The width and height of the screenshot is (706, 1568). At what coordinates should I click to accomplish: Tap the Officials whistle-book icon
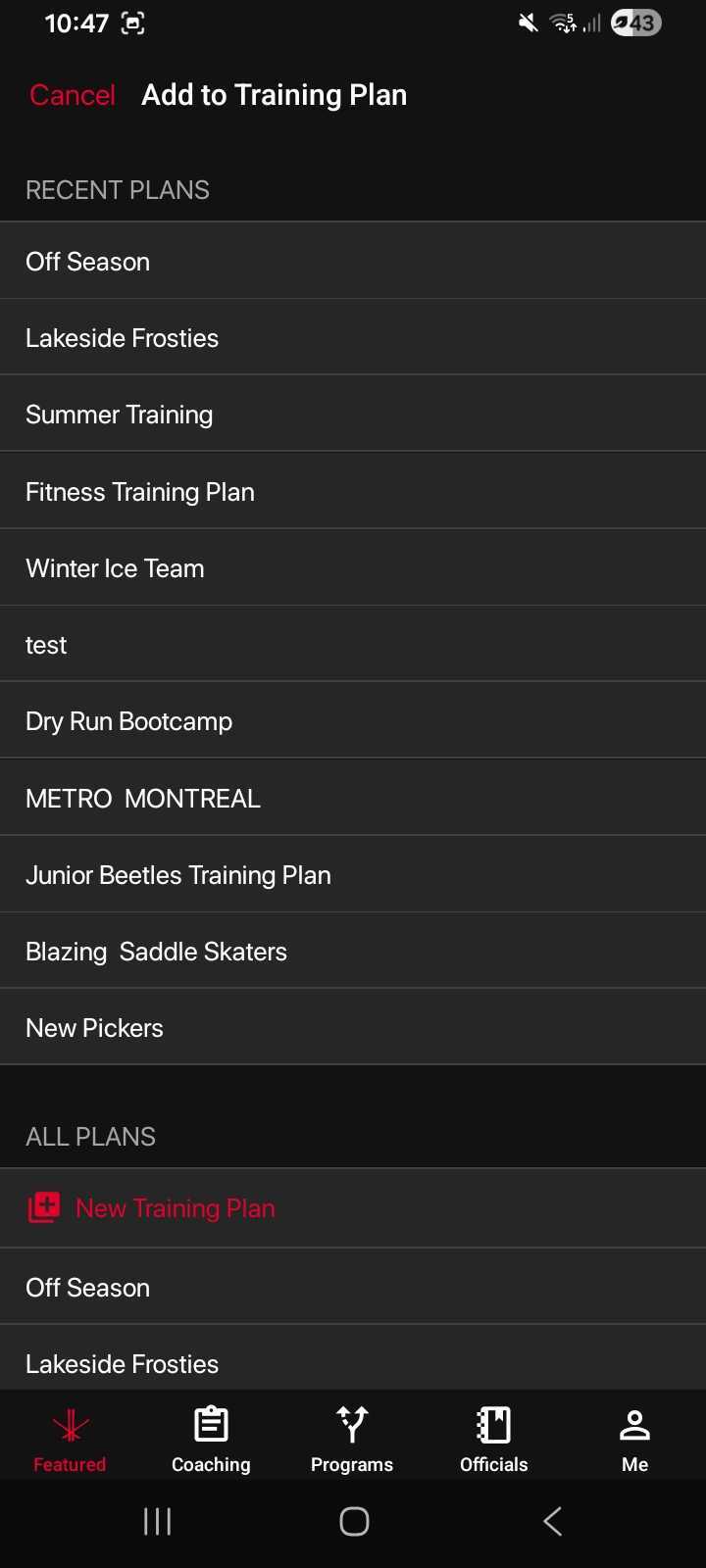pyautogui.click(x=493, y=1436)
